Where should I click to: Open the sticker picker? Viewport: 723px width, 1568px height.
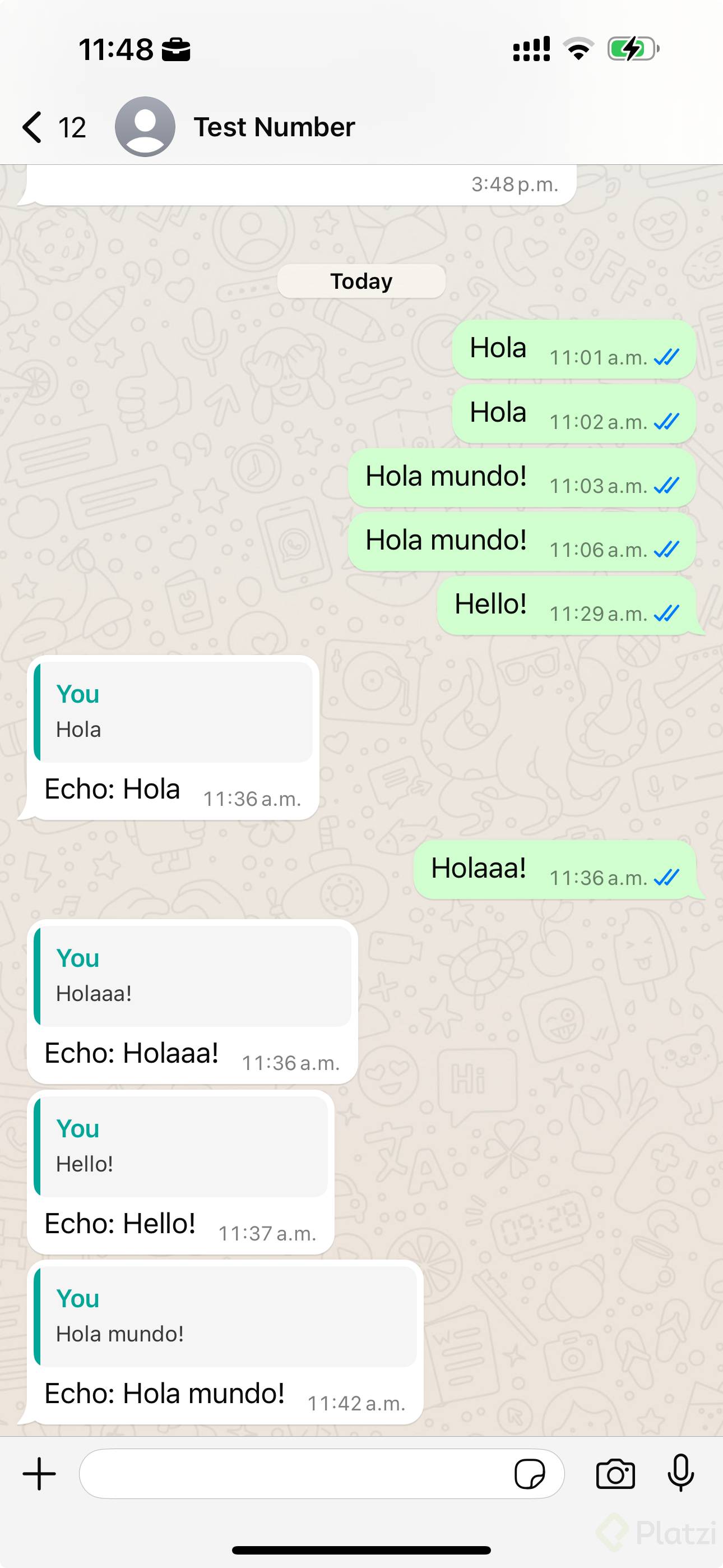coord(530,1474)
